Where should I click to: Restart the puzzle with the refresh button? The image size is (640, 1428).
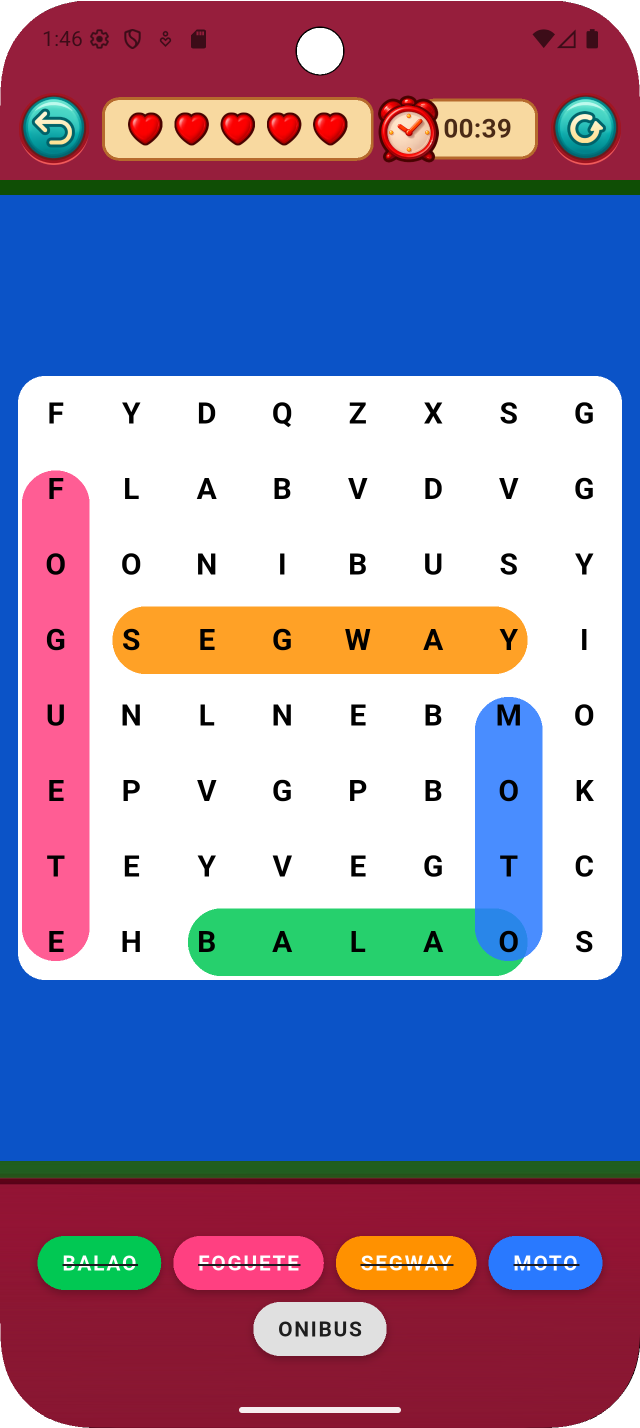point(586,129)
